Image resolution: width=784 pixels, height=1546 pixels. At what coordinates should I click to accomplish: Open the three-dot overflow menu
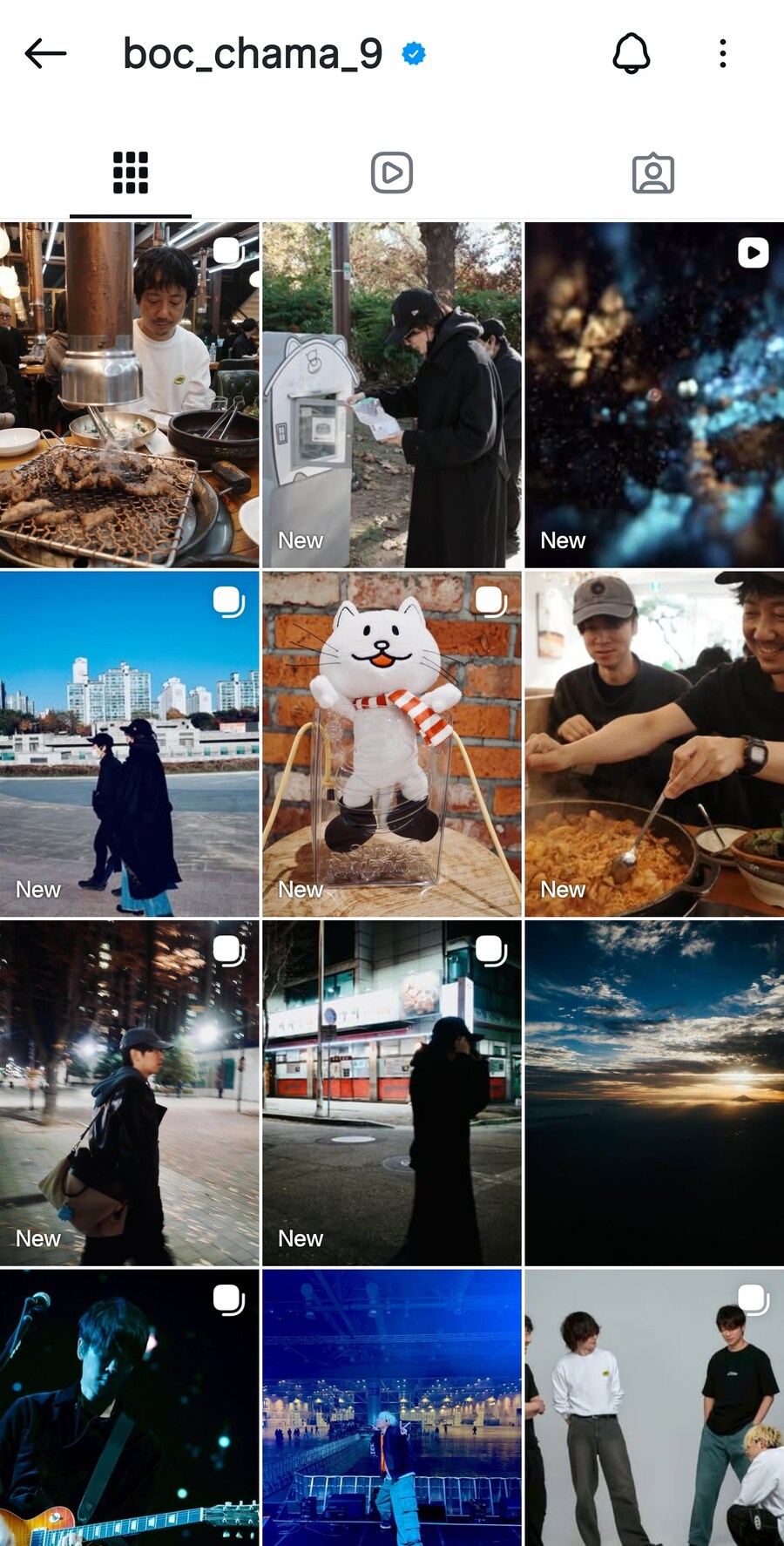[x=722, y=54]
